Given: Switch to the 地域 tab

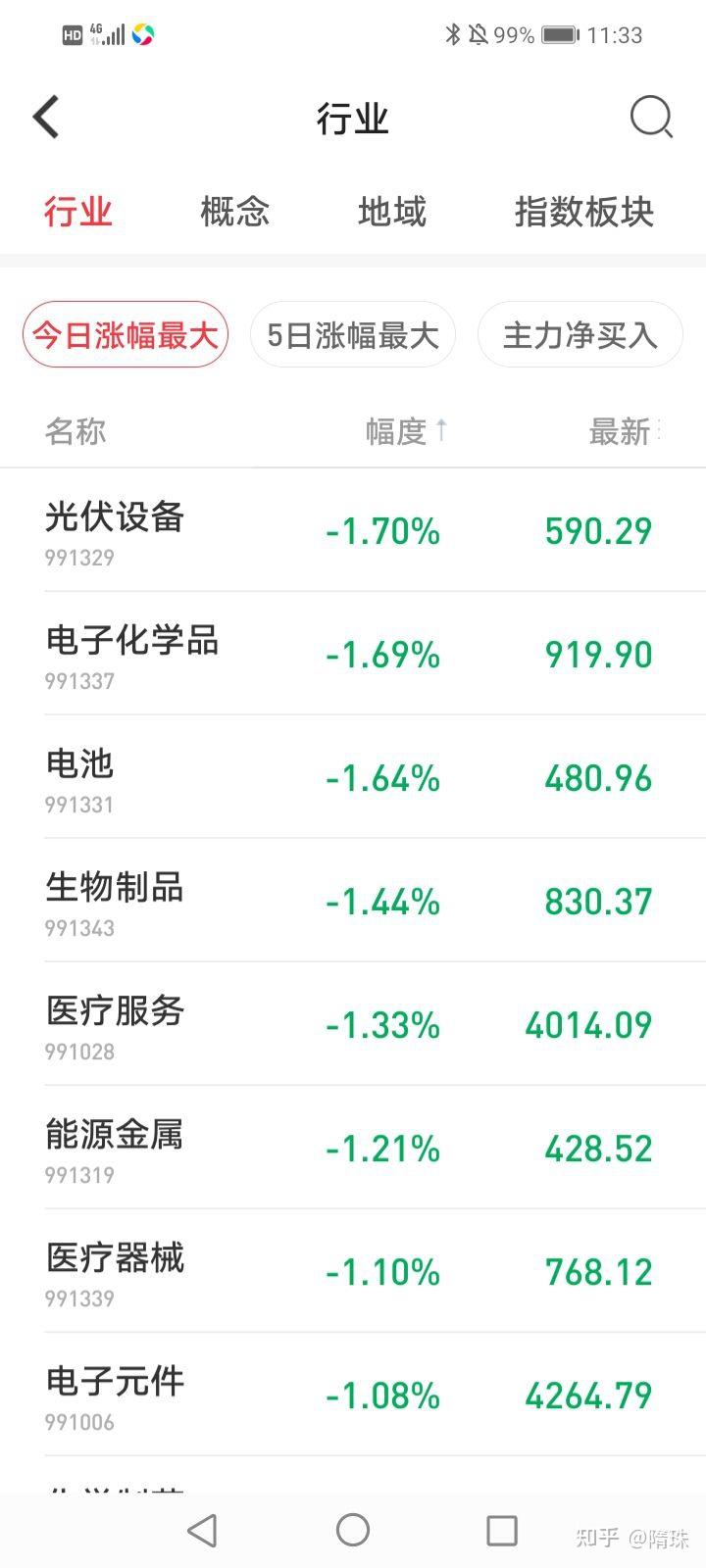Looking at the screenshot, I should point(392,212).
